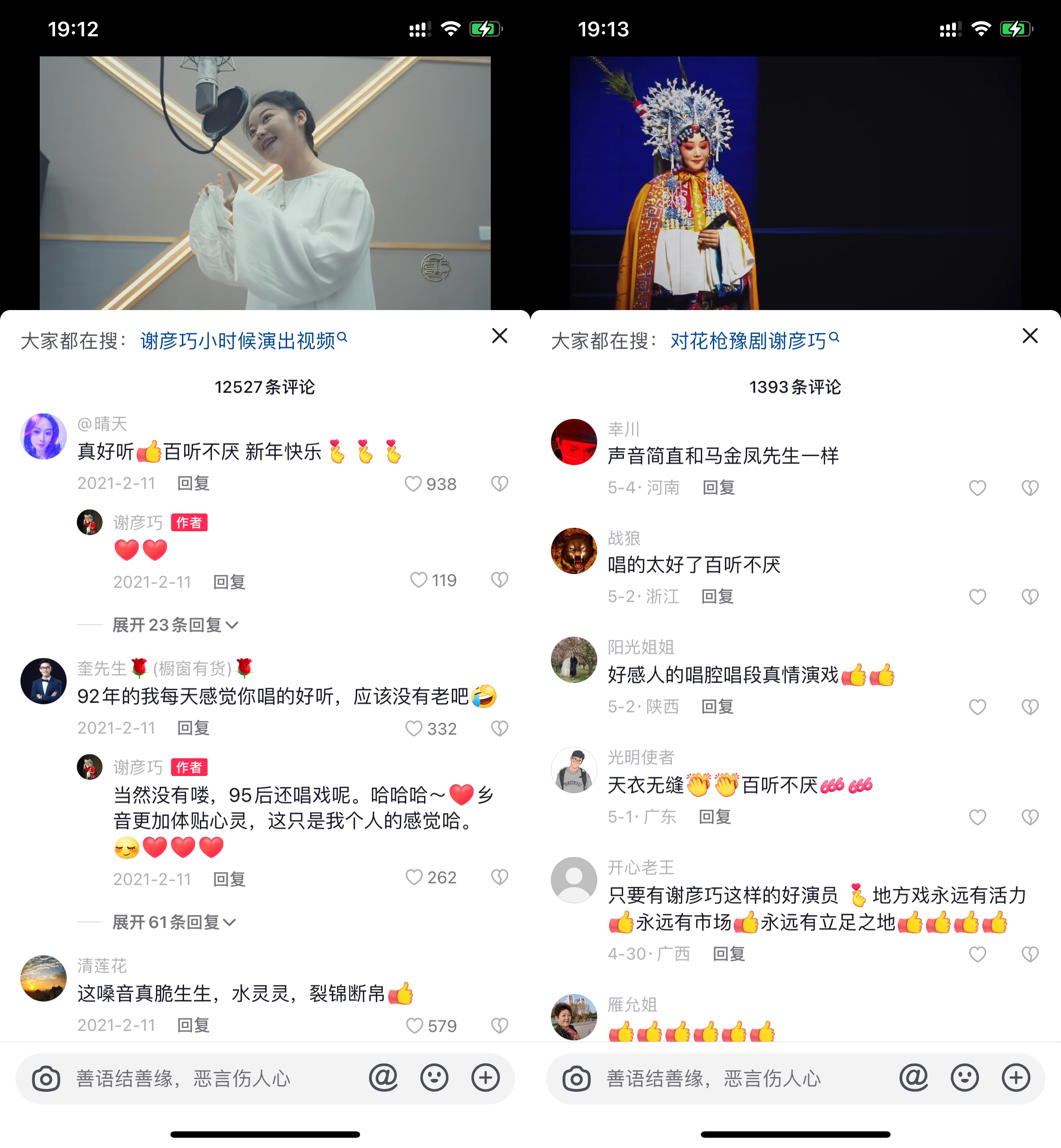Click the plus icon in right comment bar

click(1016, 1078)
